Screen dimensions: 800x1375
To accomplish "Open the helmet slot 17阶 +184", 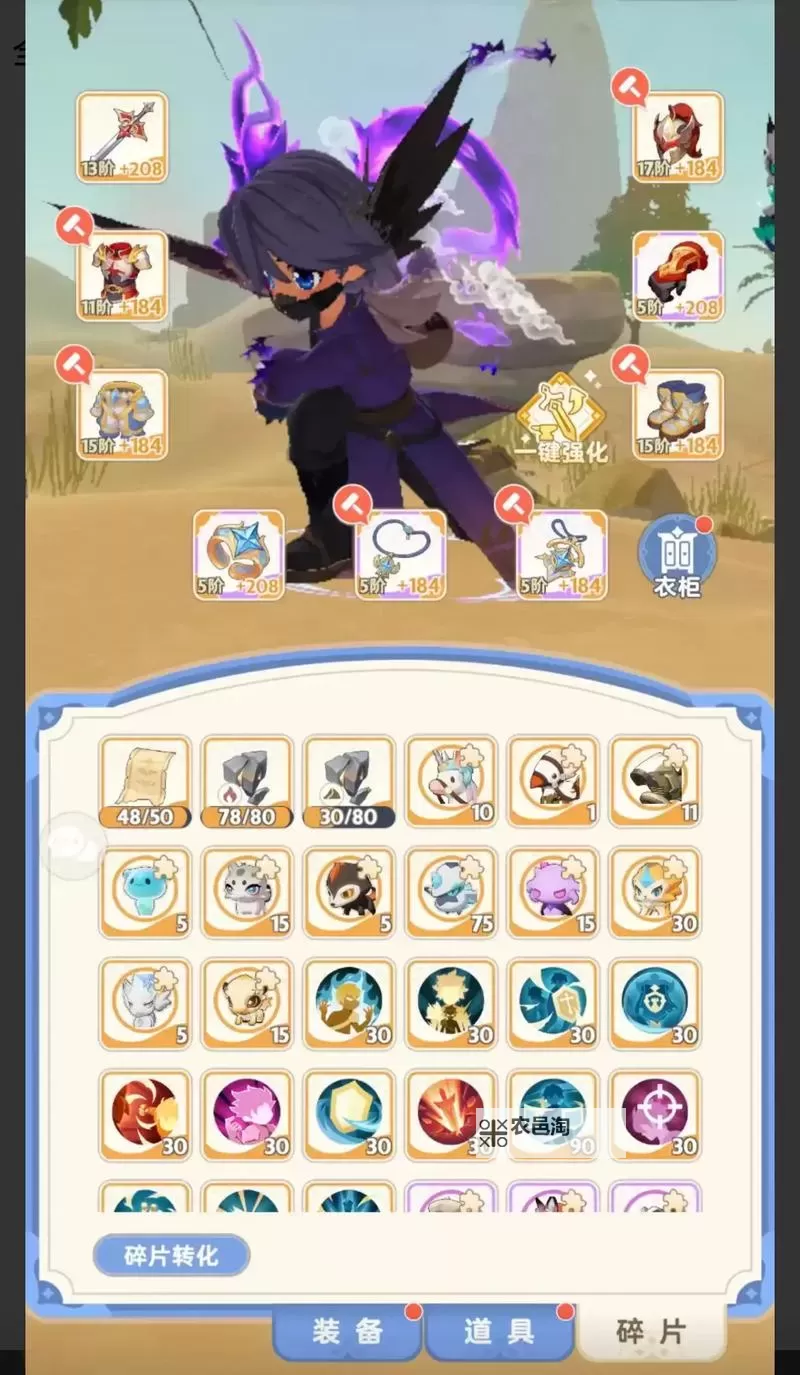I will click(x=677, y=137).
